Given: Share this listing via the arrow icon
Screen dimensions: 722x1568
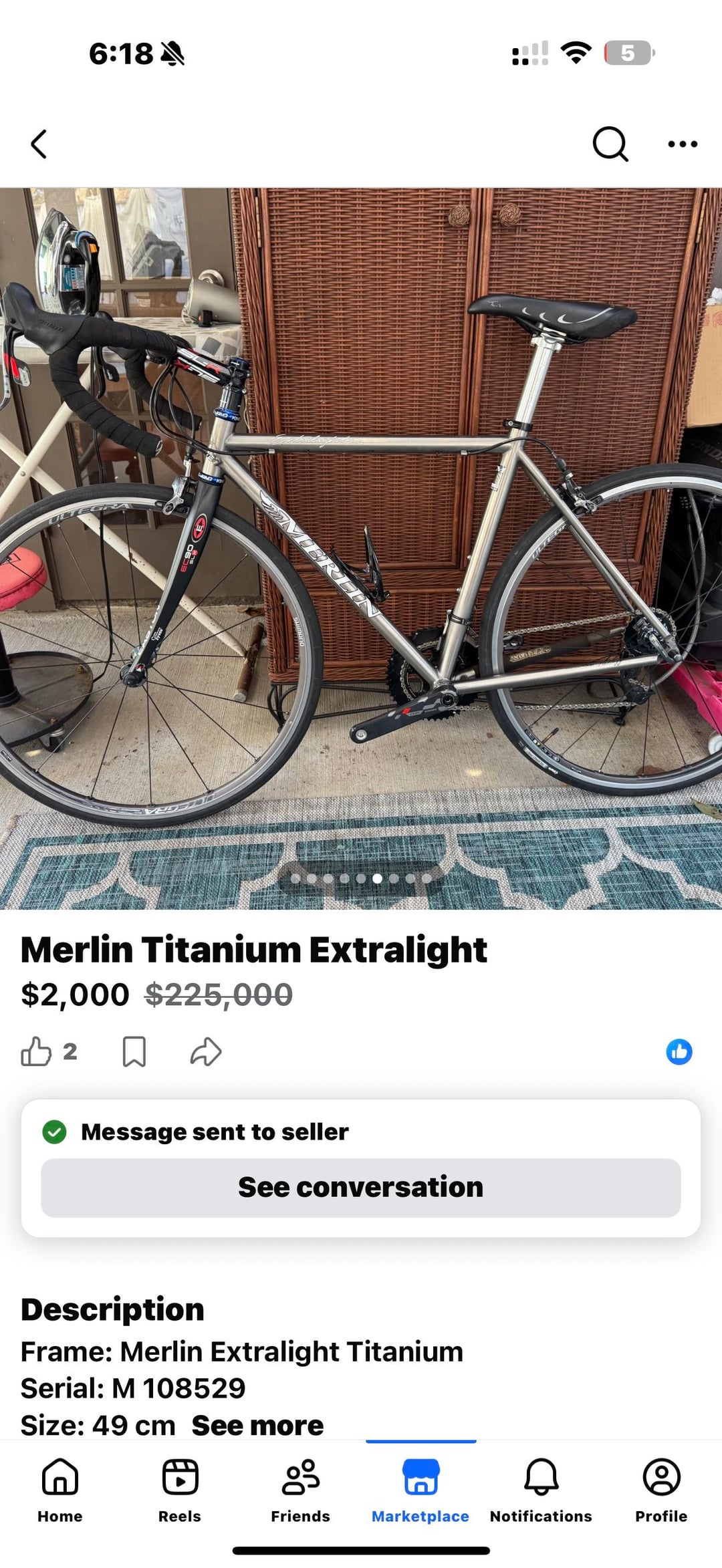Looking at the screenshot, I should (x=205, y=1051).
